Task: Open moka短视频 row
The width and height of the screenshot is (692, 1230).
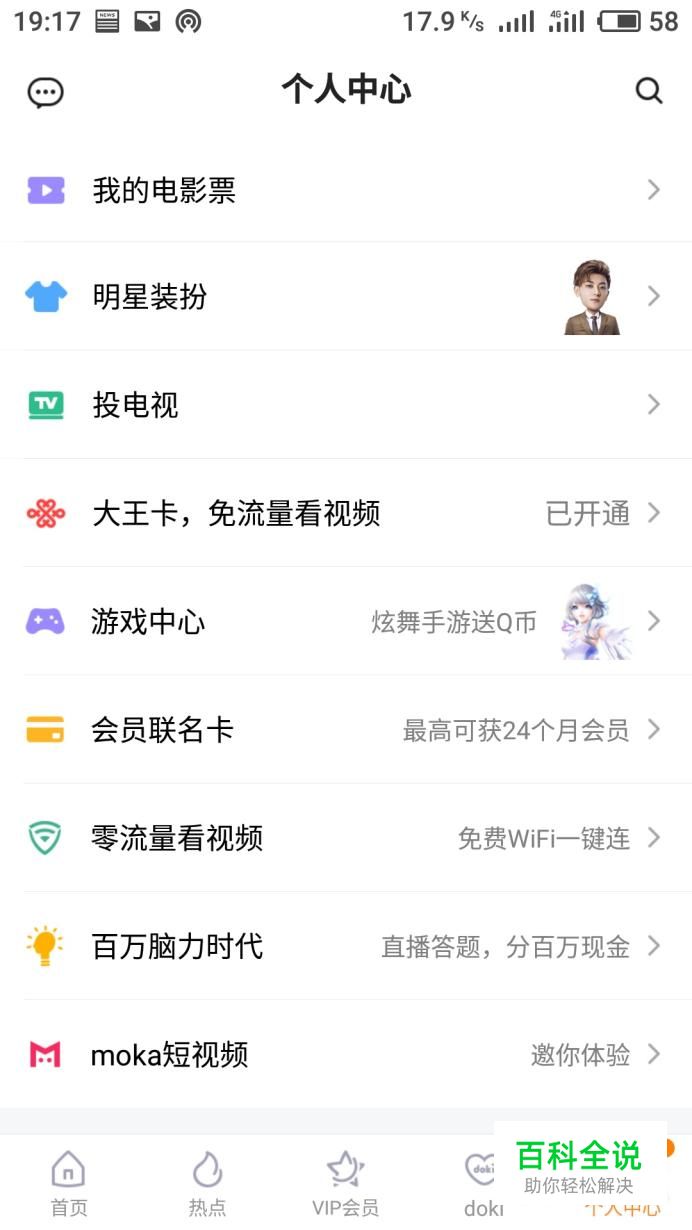Action: [x=345, y=1054]
